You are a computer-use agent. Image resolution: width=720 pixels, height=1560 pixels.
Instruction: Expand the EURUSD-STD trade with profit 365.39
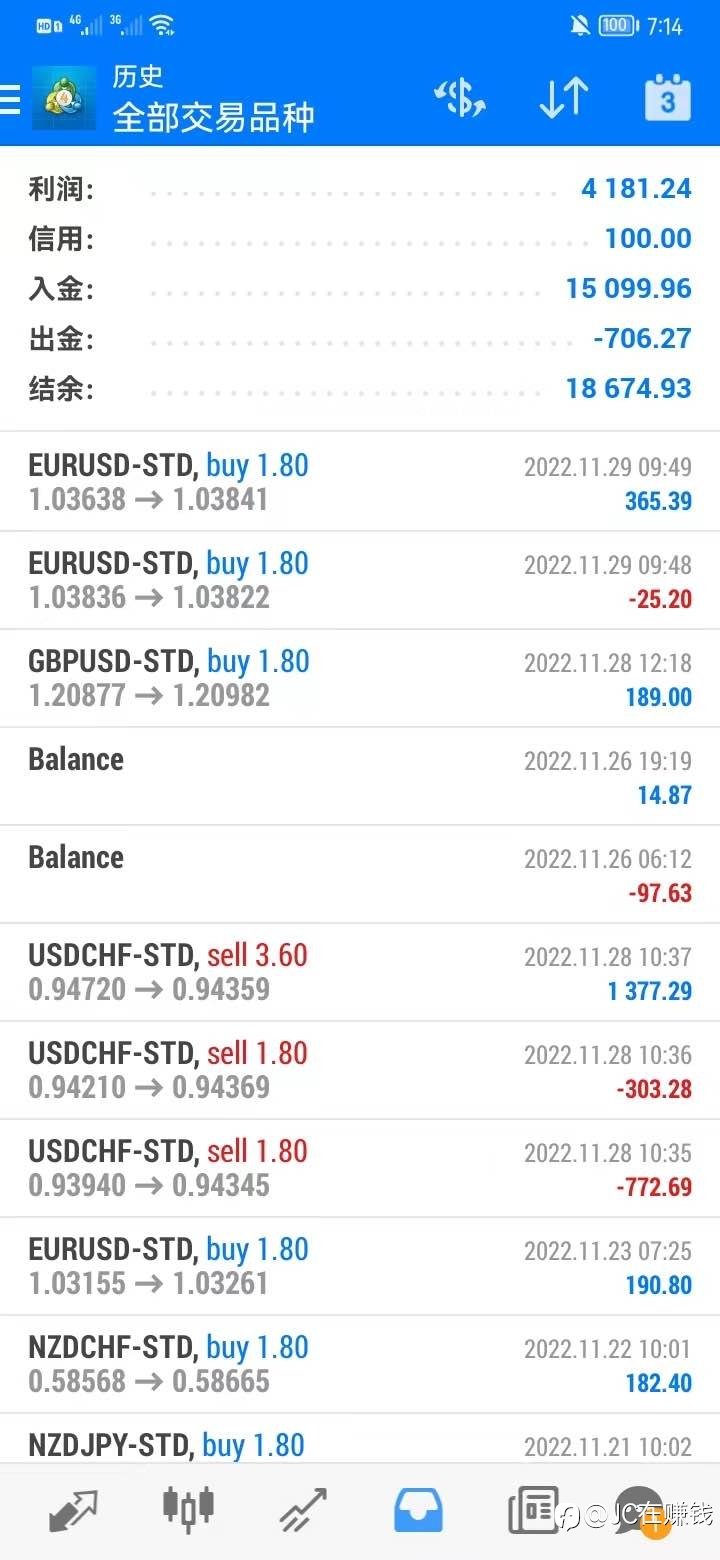click(360, 482)
